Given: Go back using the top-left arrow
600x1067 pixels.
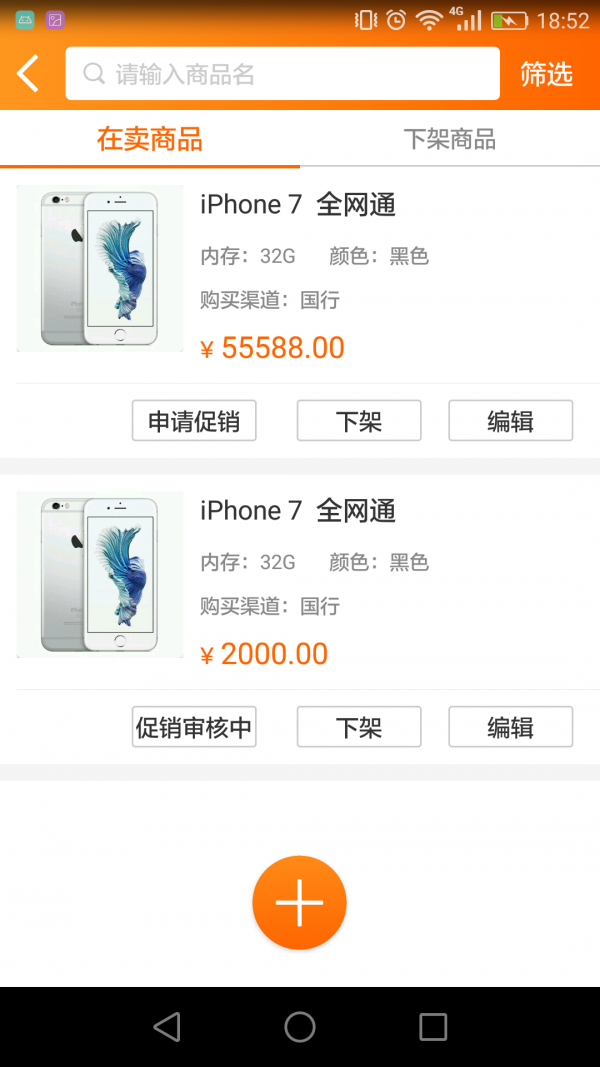Looking at the screenshot, I should [28, 74].
